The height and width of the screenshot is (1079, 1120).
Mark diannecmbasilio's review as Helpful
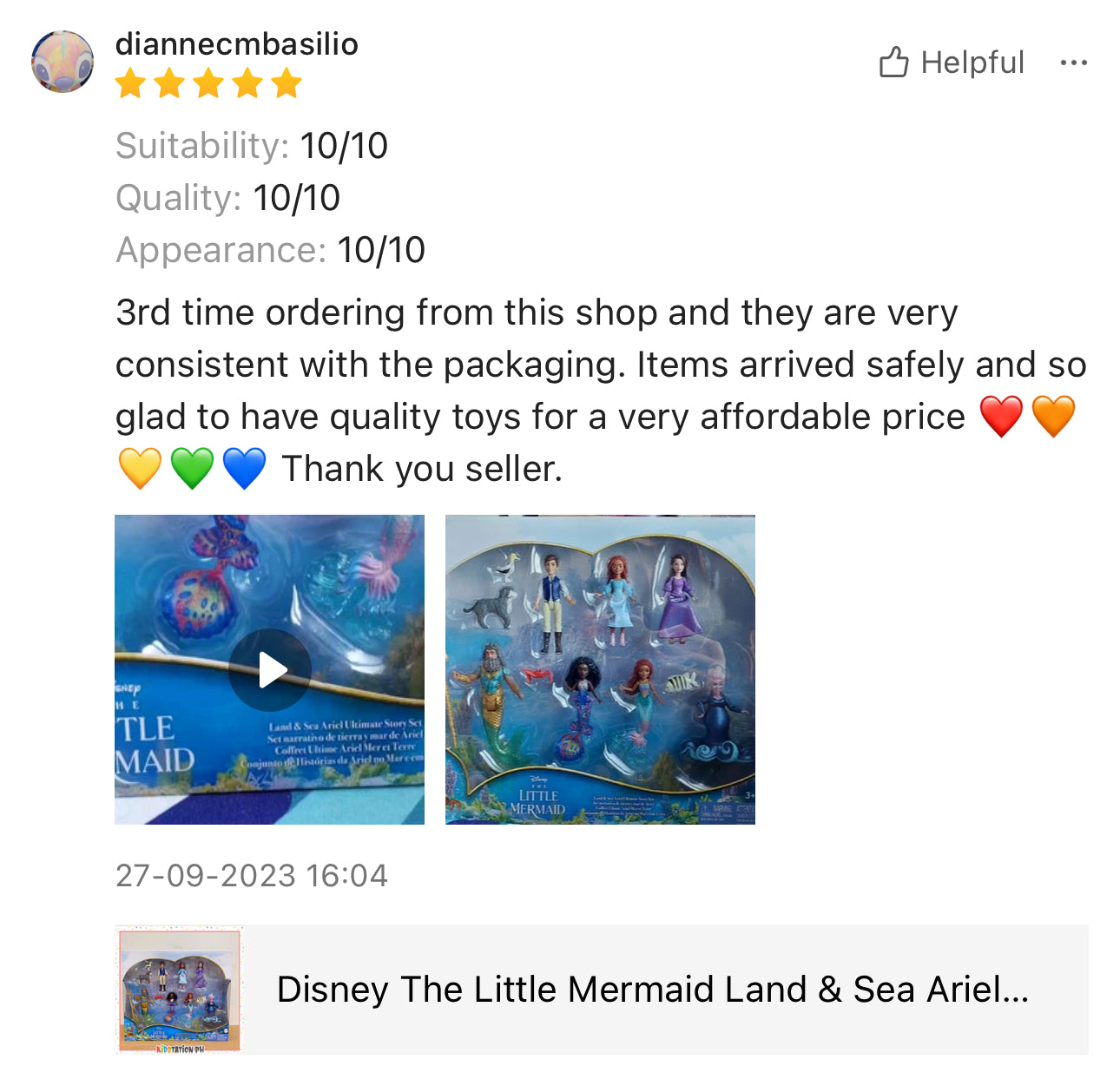tap(952, 63)
